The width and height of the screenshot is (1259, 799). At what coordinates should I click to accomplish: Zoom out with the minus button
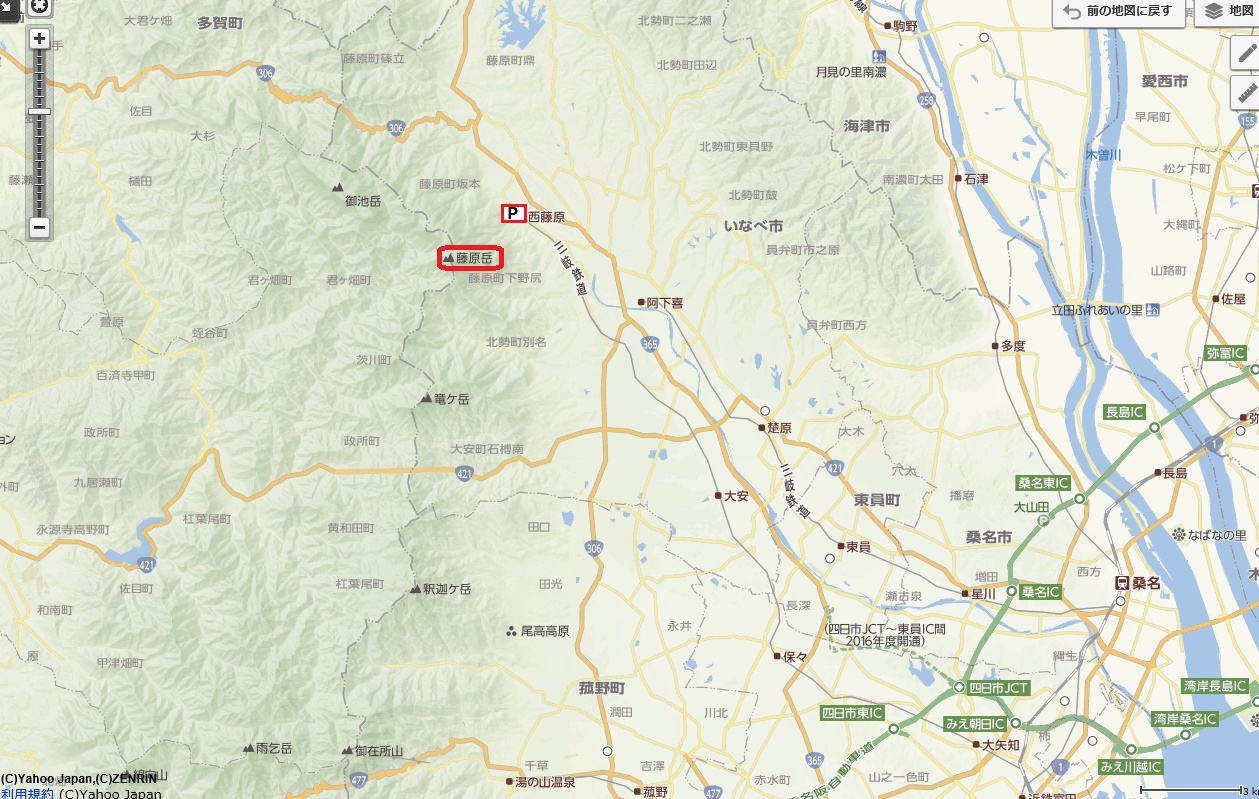point(39,227)
